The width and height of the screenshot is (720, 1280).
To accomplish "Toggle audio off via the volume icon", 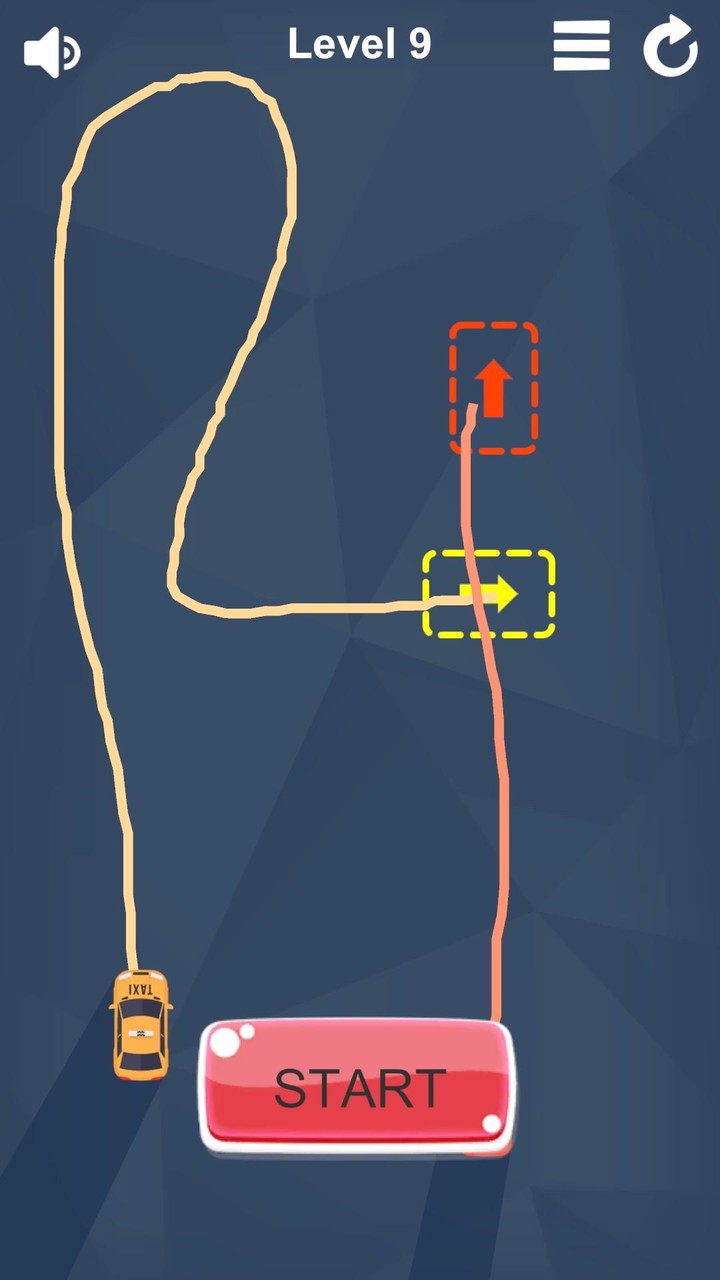I will tap(51, 50).
